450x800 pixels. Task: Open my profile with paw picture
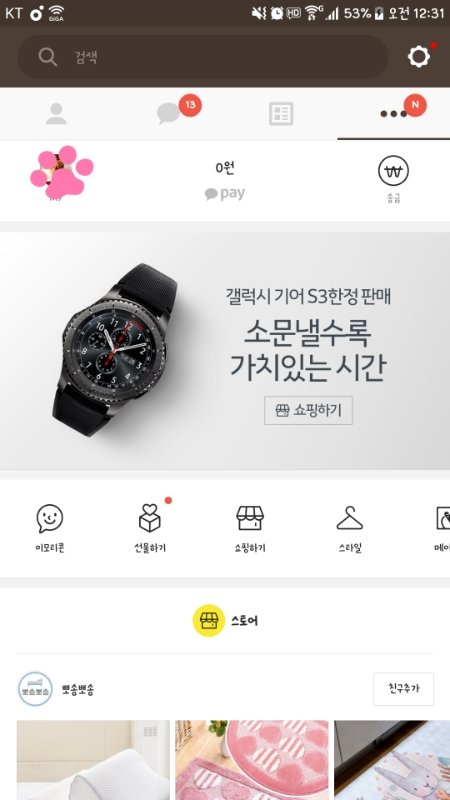(x=62, y=173)
